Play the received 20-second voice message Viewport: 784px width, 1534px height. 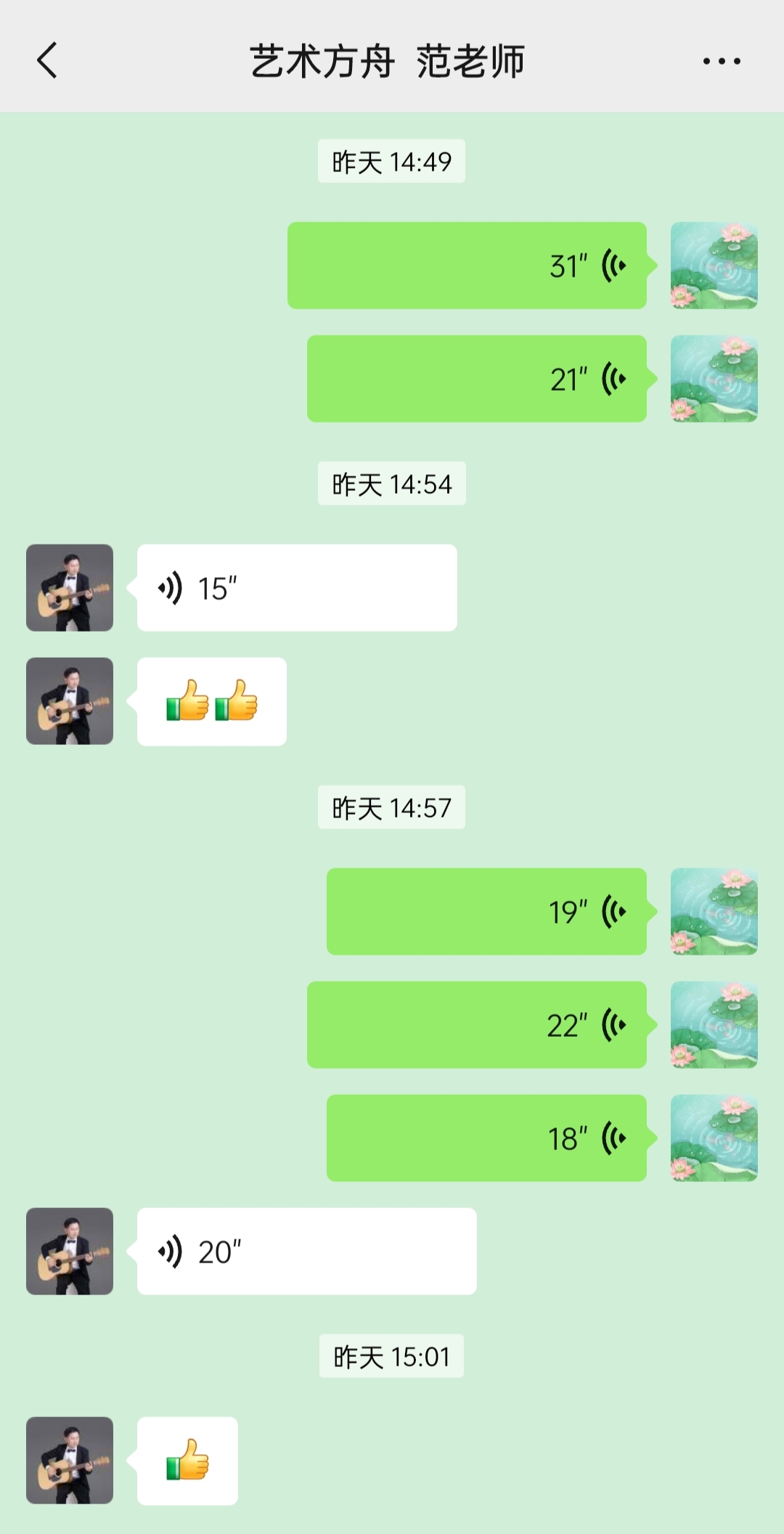point(306,1252)
